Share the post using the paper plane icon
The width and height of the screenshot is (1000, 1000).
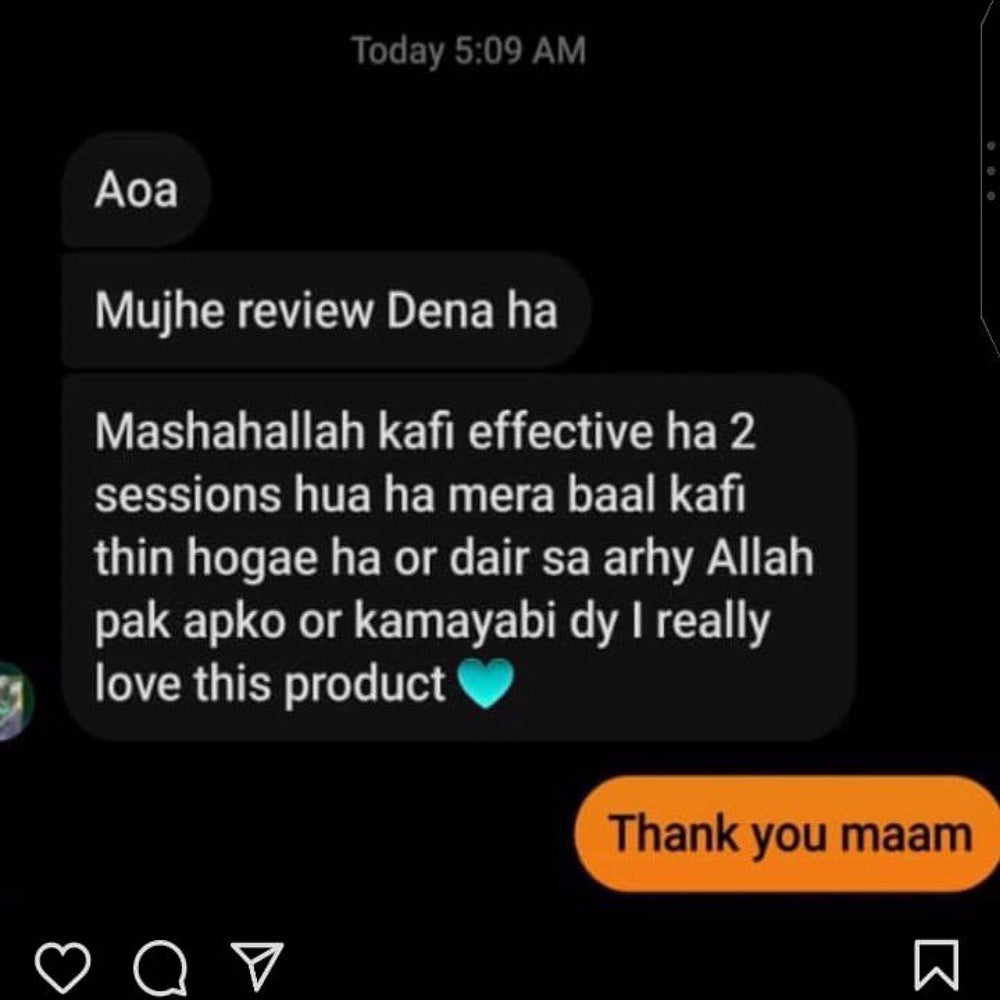[256, 964]
